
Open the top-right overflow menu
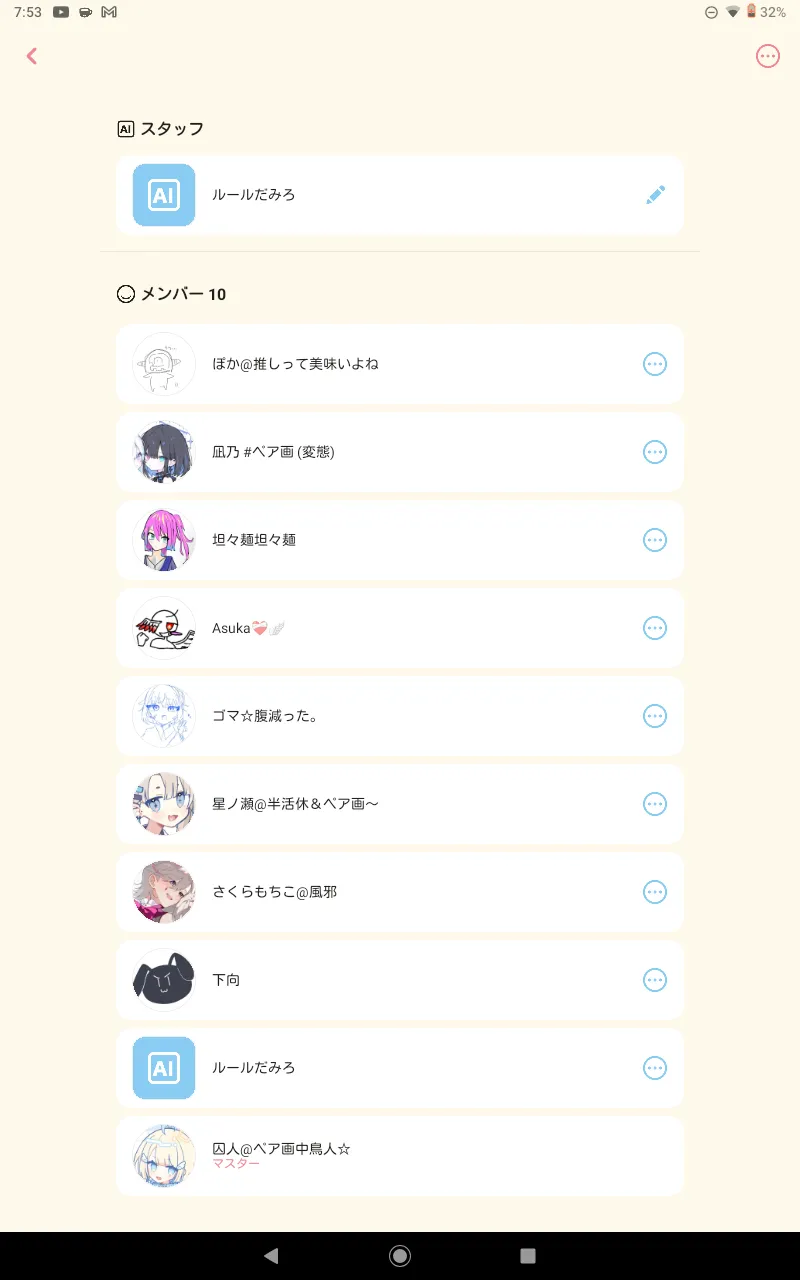click(x=767, y=56)
